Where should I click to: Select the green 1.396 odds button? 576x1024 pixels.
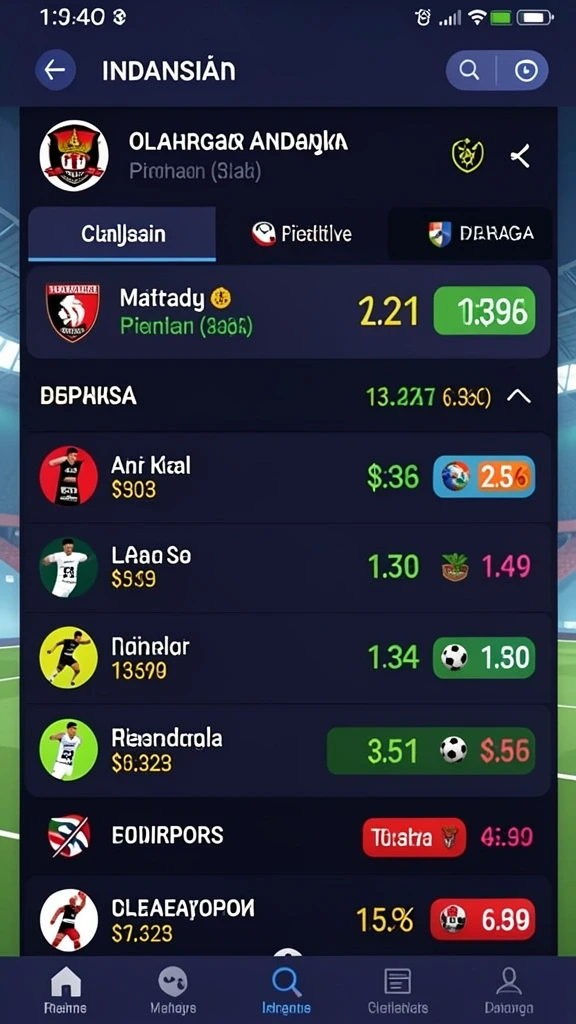pyautogui.click(x=484, y=311)
